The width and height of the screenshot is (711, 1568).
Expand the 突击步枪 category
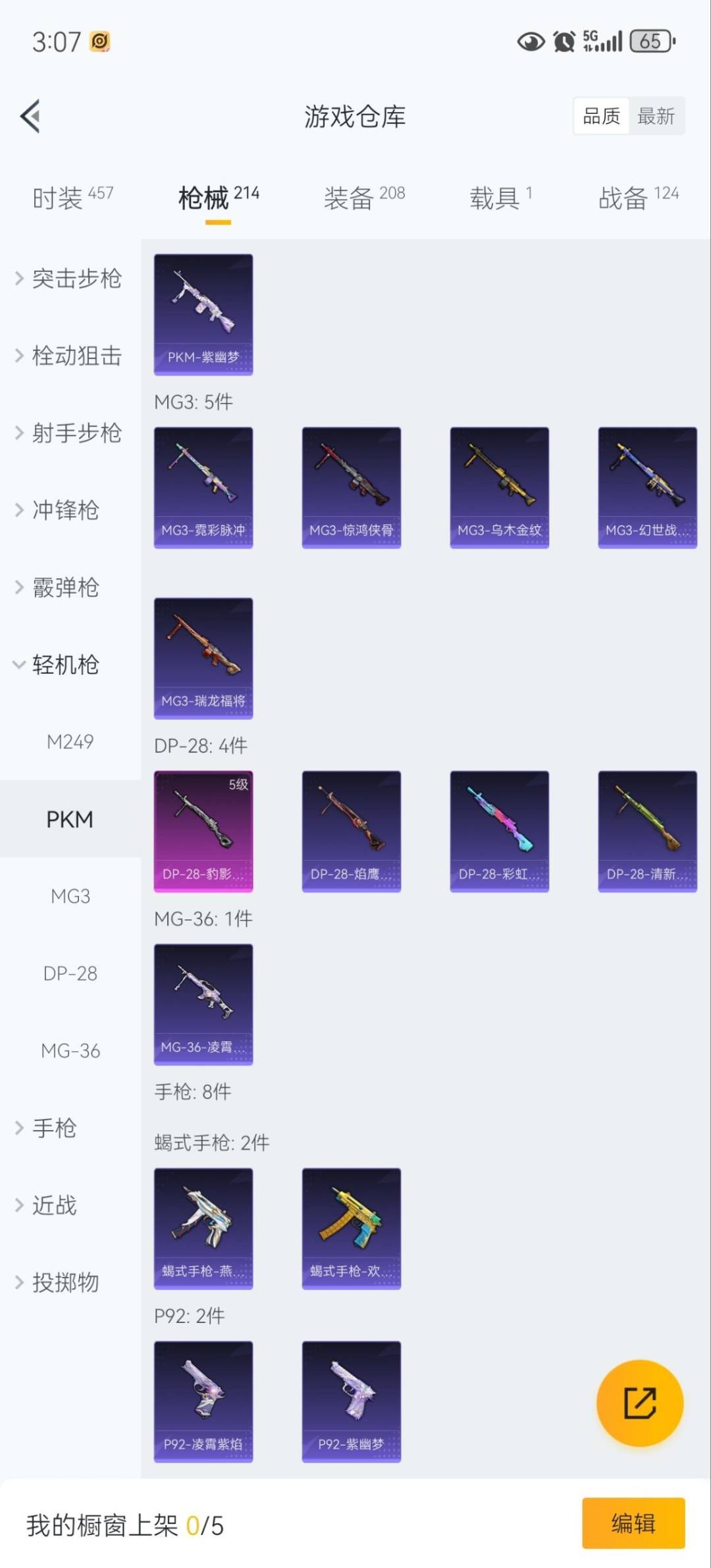[x=75, y=279]
